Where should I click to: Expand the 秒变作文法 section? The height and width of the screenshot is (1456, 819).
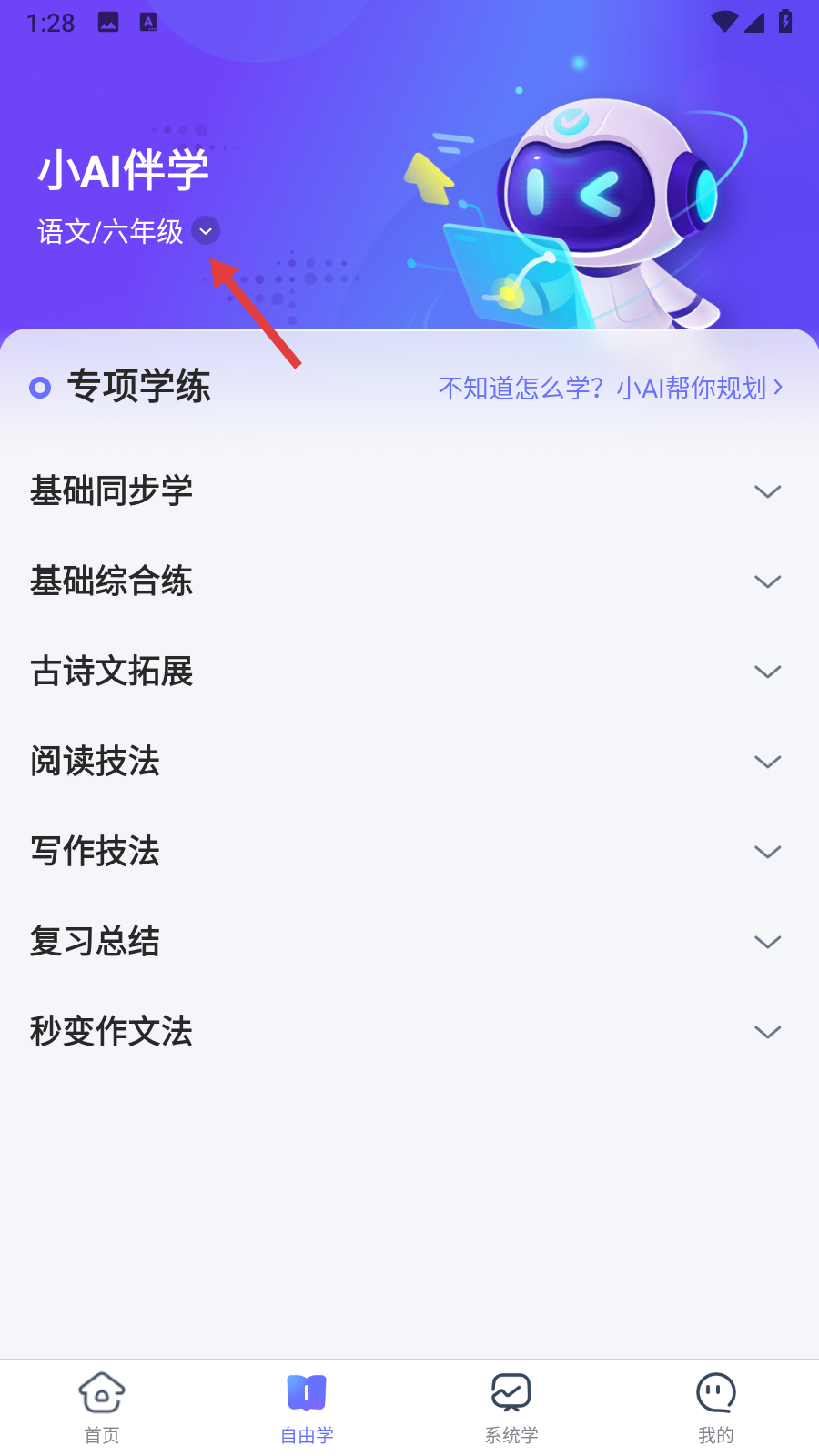[x=767, y=1032]
